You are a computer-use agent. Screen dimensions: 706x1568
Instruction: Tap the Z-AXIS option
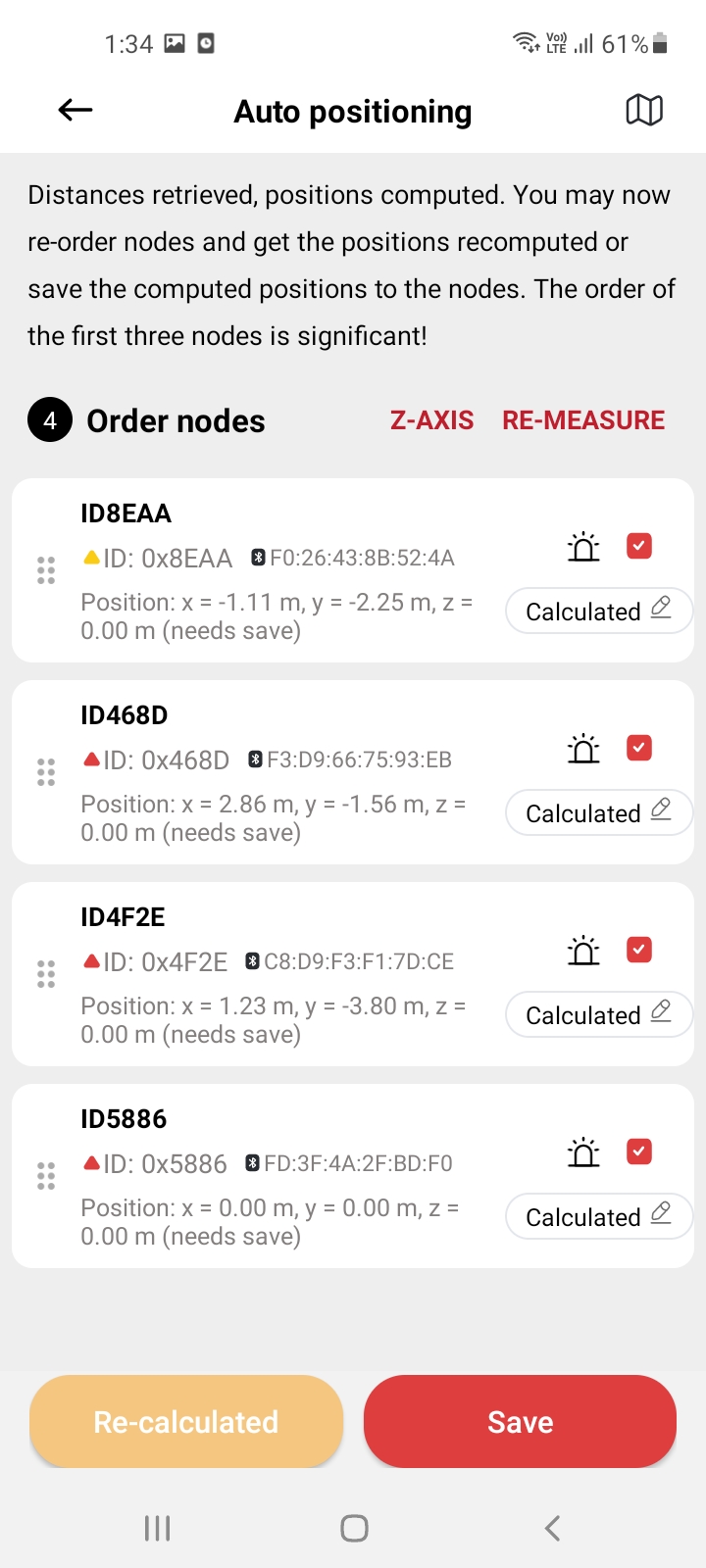(432, 420)
